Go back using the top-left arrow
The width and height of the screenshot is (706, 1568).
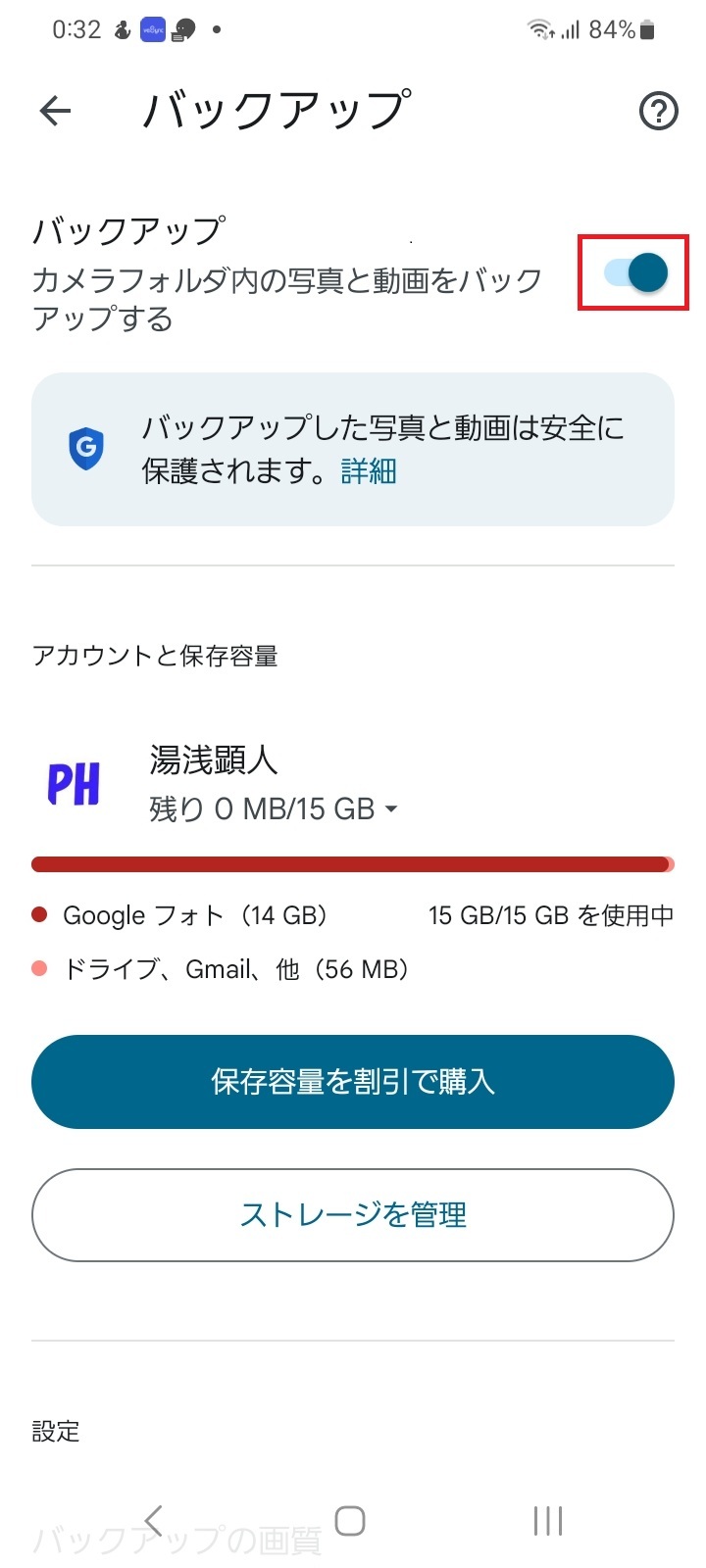click(x=56, y=111)
